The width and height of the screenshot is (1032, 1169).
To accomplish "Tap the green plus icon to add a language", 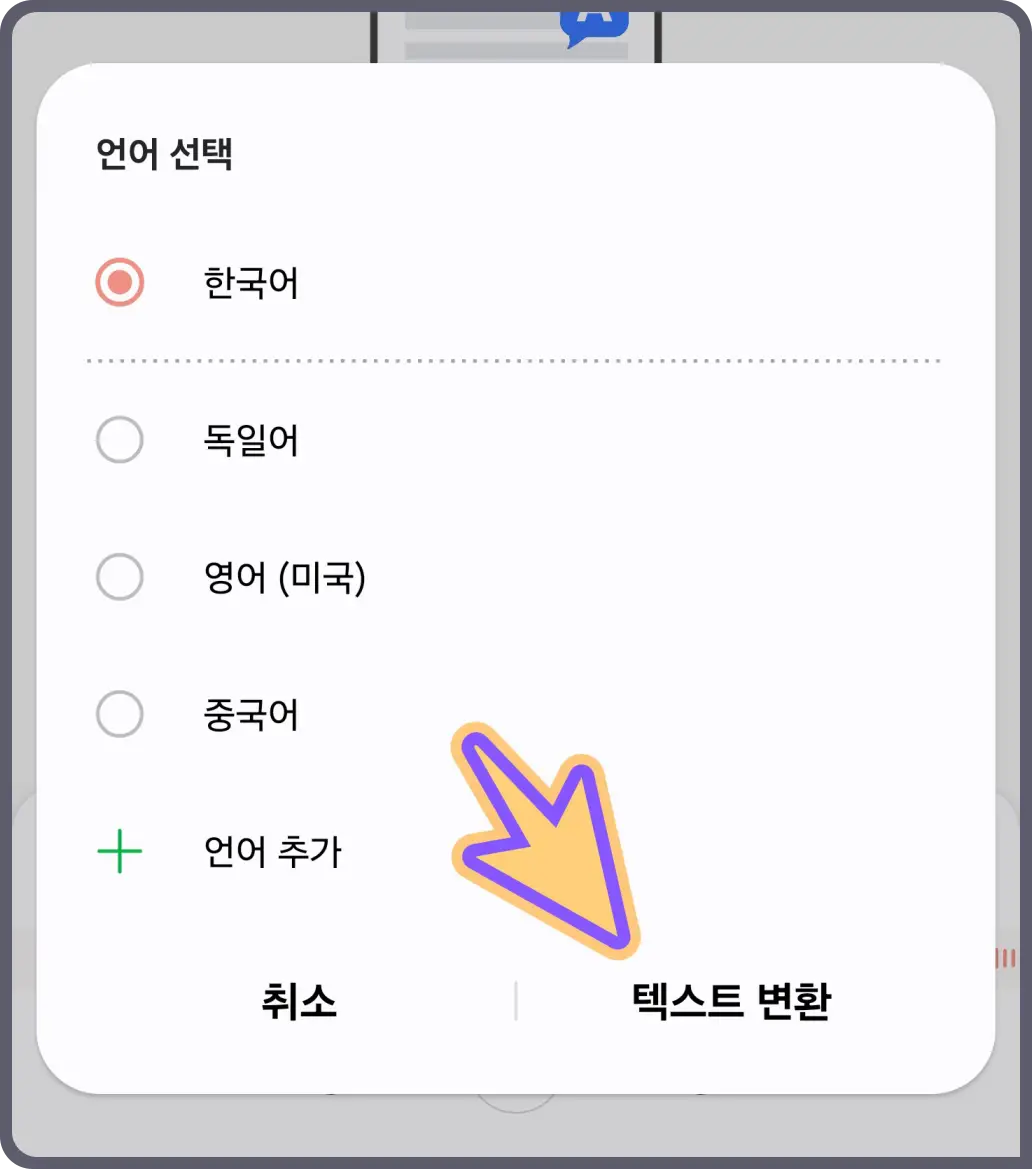I will point(119,851).
